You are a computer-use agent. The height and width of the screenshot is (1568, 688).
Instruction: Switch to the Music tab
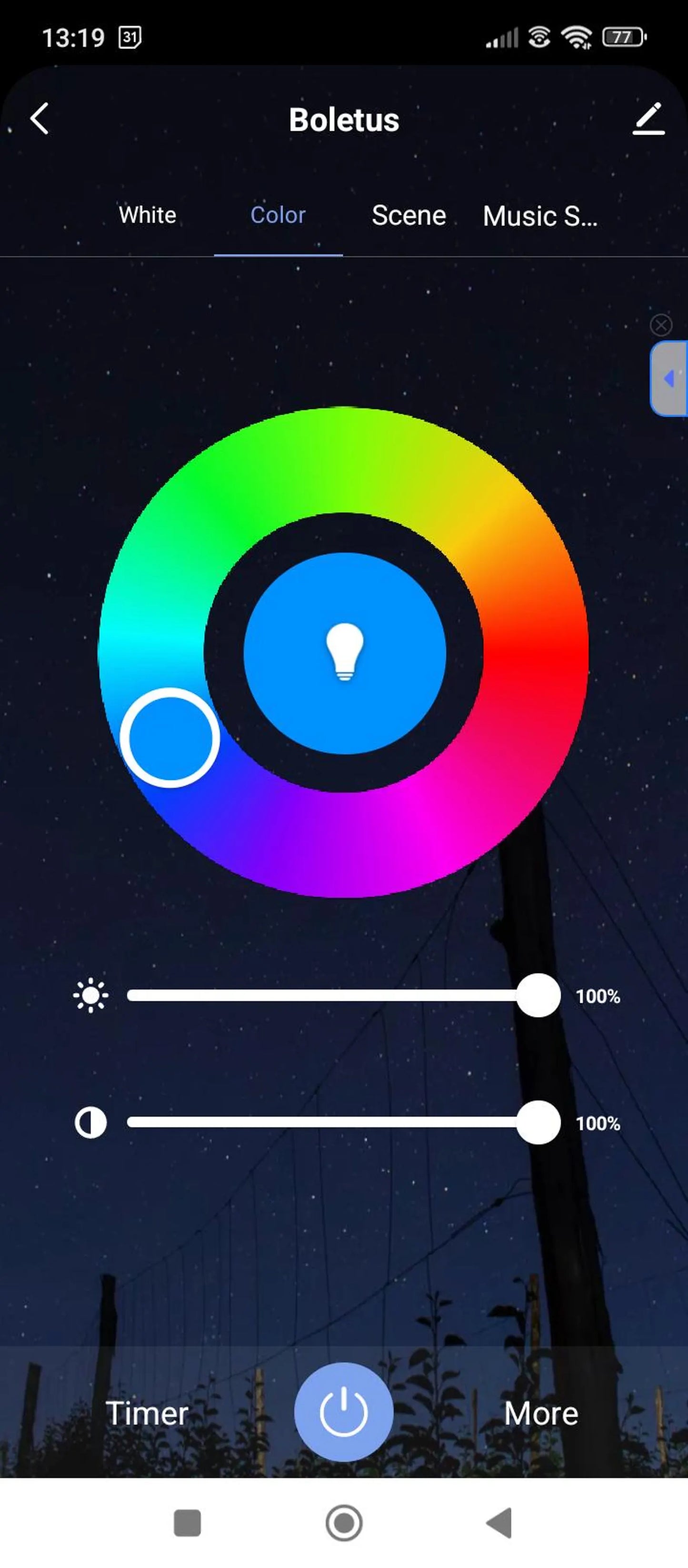(x=539, y=216)
